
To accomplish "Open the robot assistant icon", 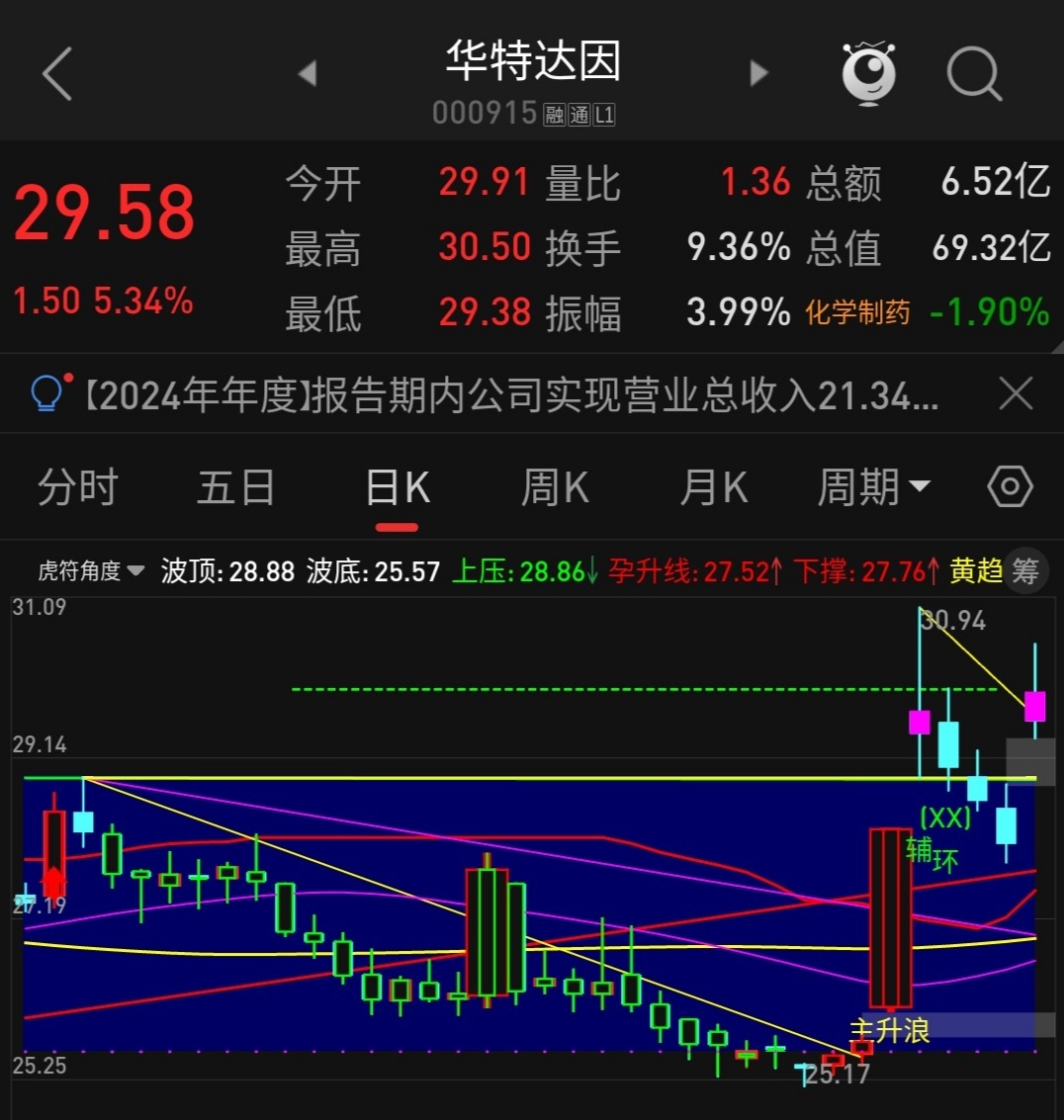I will point(868,73).
